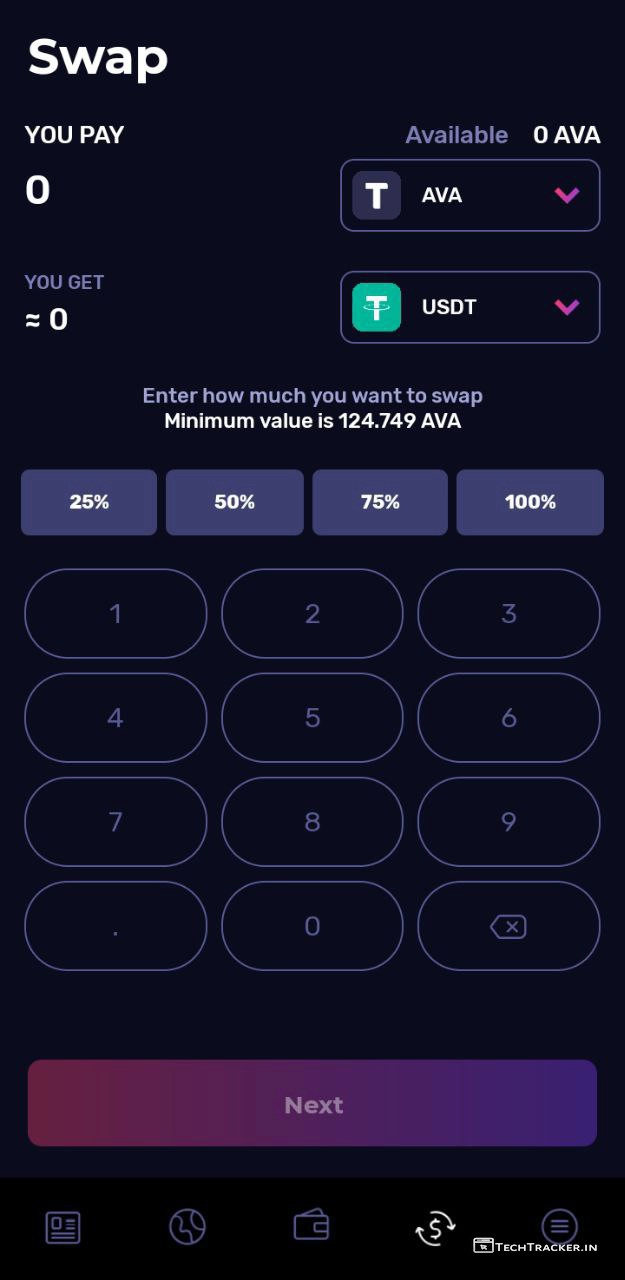Open the USDT receive-currency dropdown
The width and height of the screenshot is (625, 1280).
[470, 307]
